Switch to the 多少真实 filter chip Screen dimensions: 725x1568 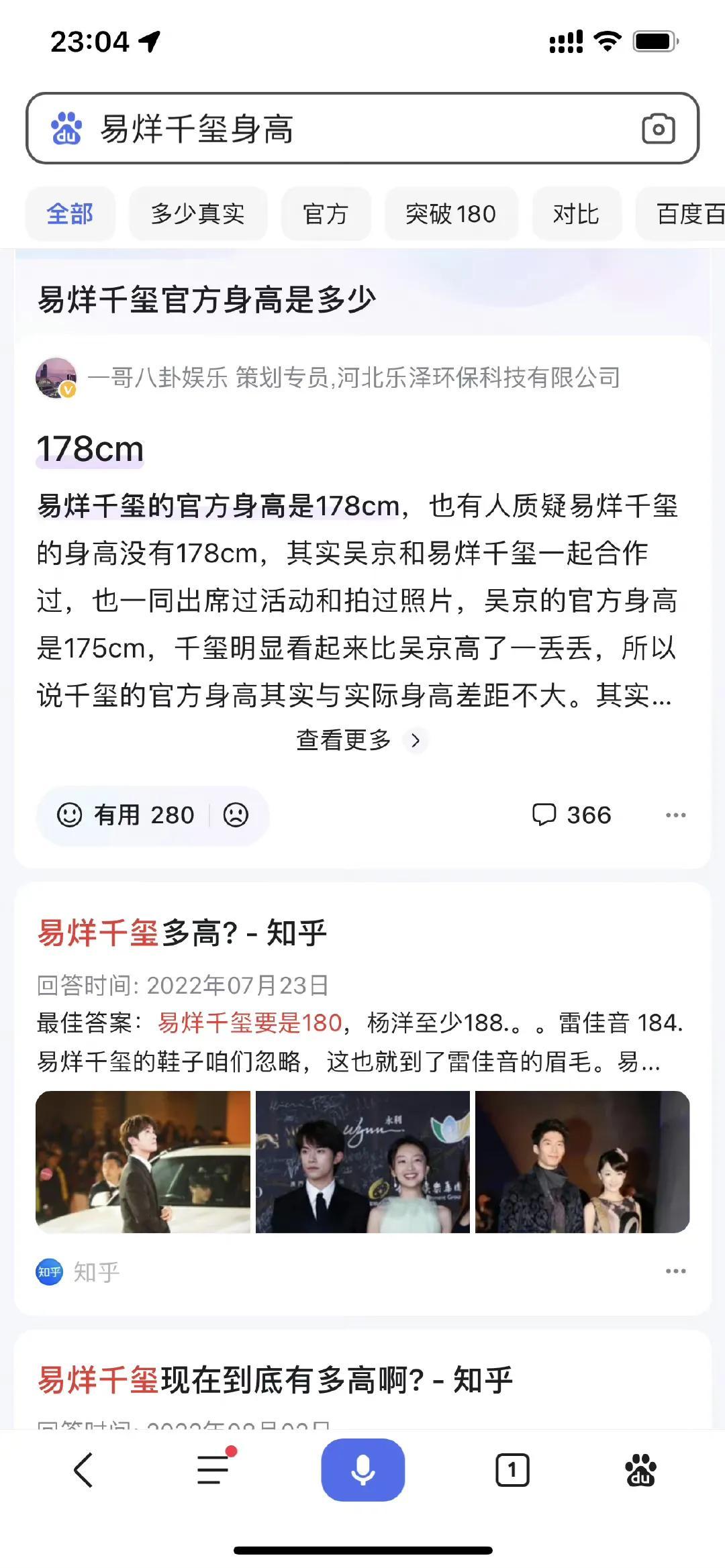click(x=197, y=214)
